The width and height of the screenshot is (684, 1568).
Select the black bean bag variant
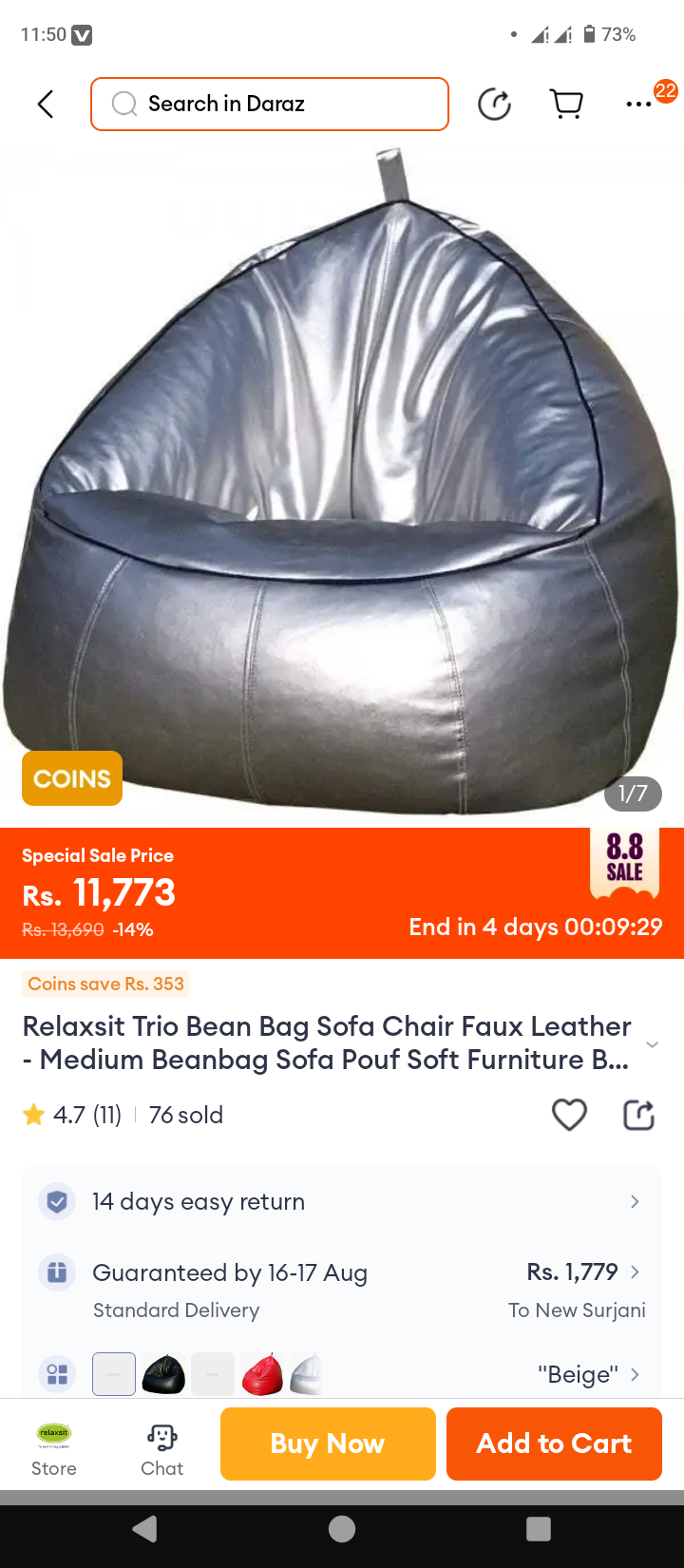163,1374
